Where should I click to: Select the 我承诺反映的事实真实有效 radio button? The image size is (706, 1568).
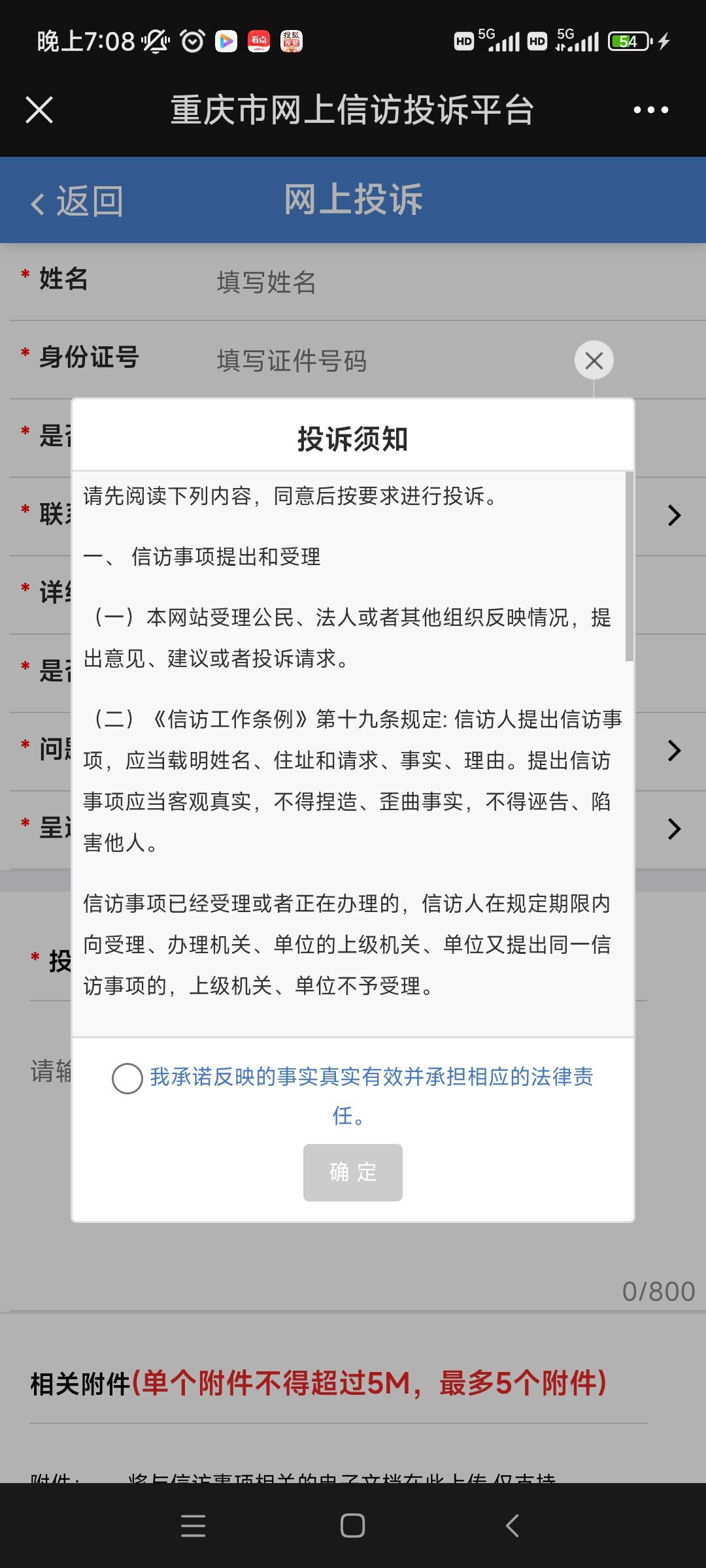point(127,1078)
